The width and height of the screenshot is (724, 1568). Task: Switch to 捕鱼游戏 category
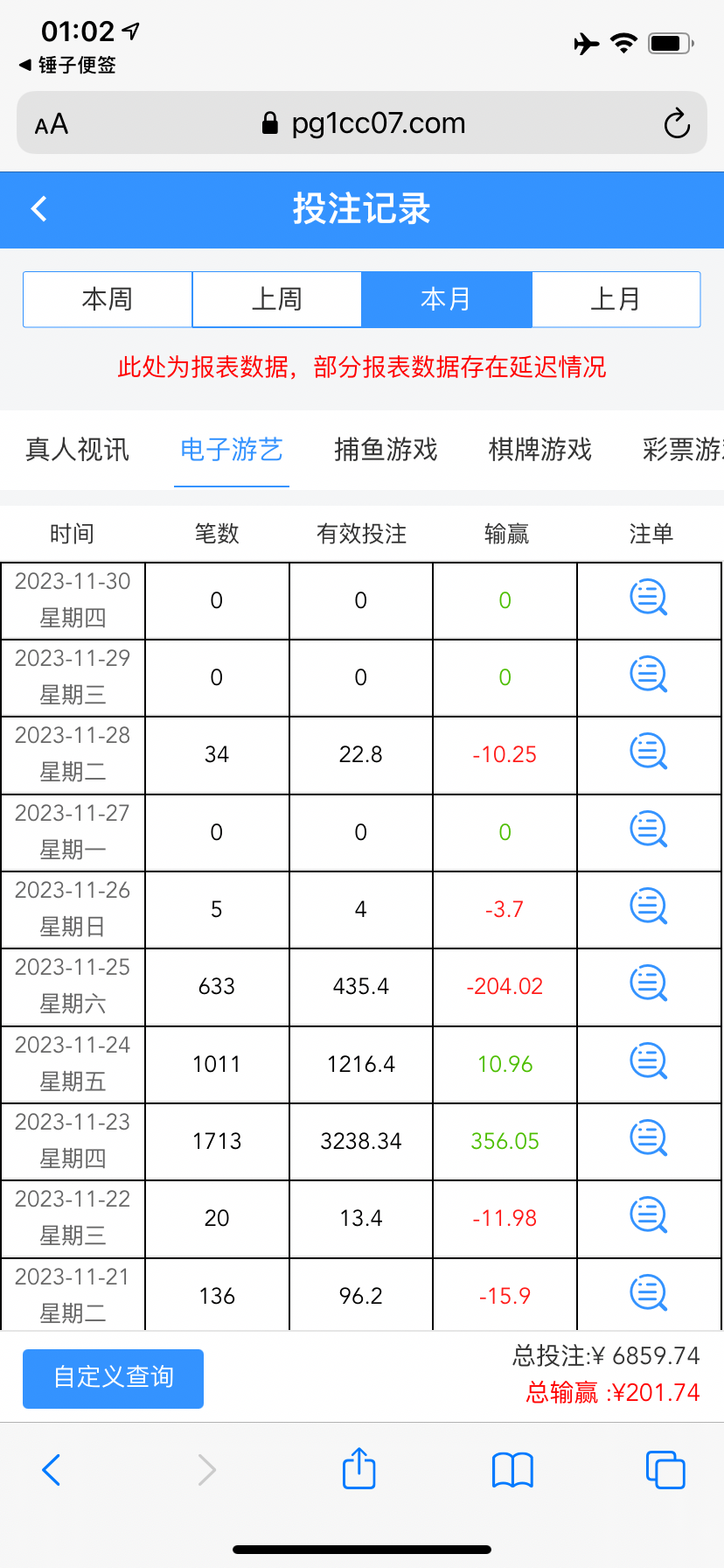(x=386, y=450)
